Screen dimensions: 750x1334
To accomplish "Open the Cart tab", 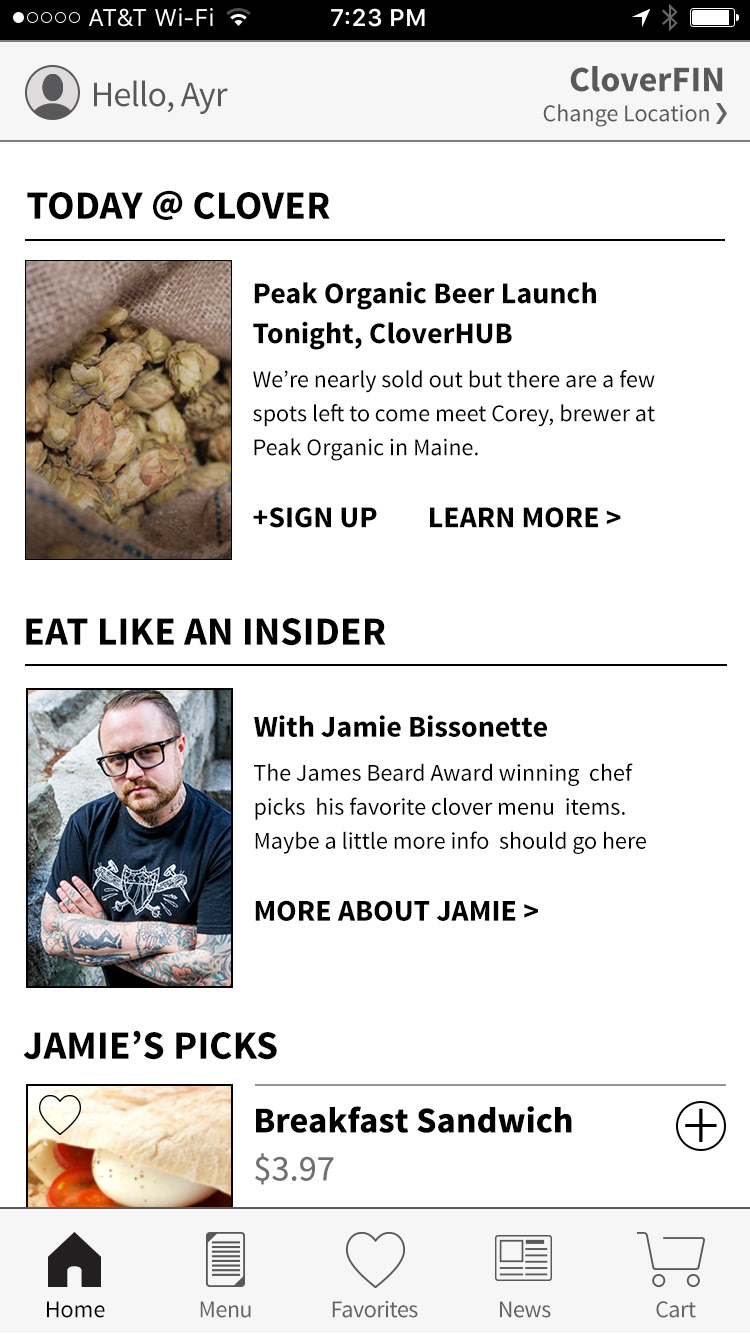I will pyautogui.click(x=674, y=1275).
